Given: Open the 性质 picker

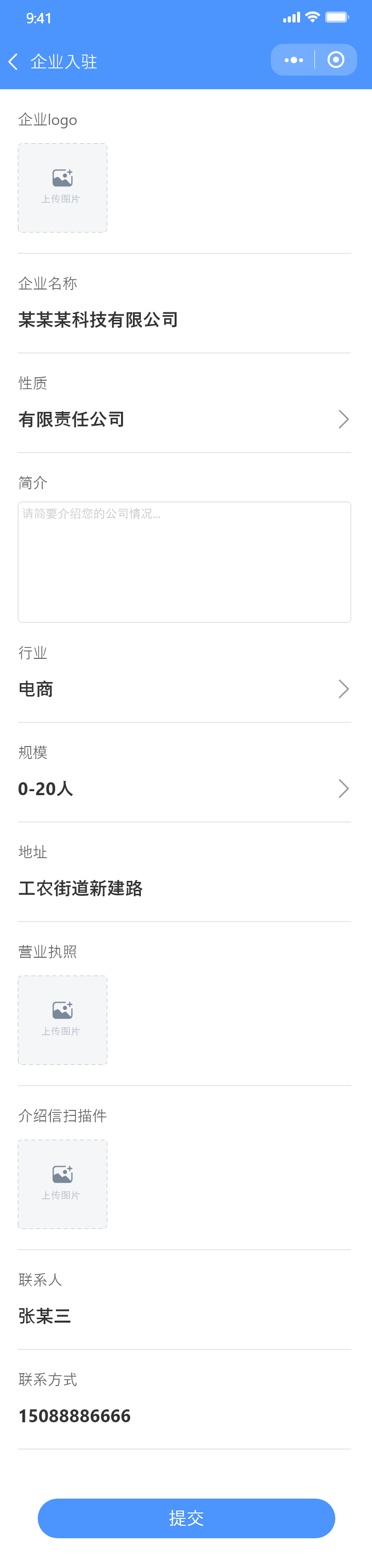Looking at the screenshot, I should (x=184, y=419).
